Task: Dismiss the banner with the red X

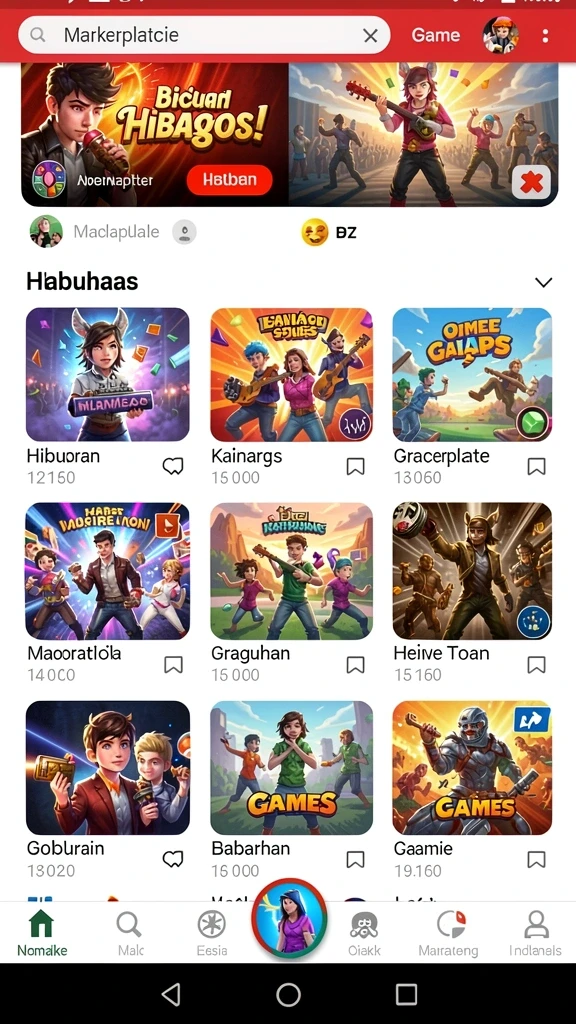Action: click(532, 182)
